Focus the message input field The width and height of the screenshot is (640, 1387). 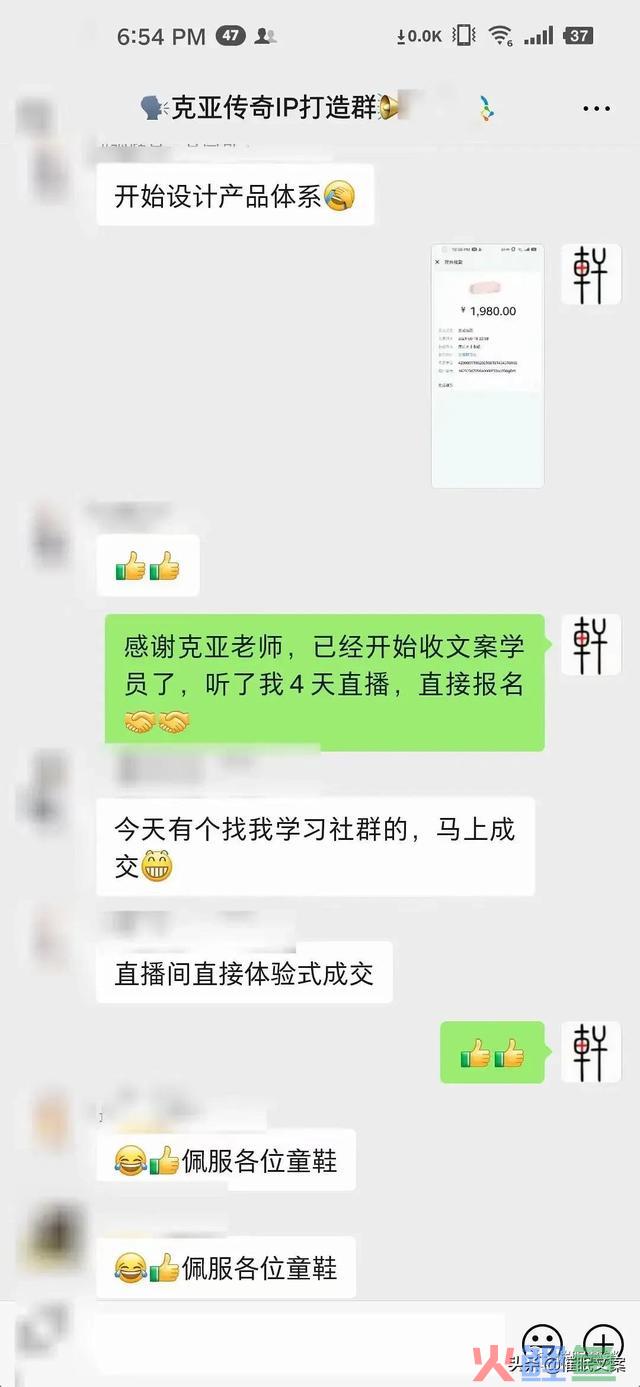(300, 1342)
